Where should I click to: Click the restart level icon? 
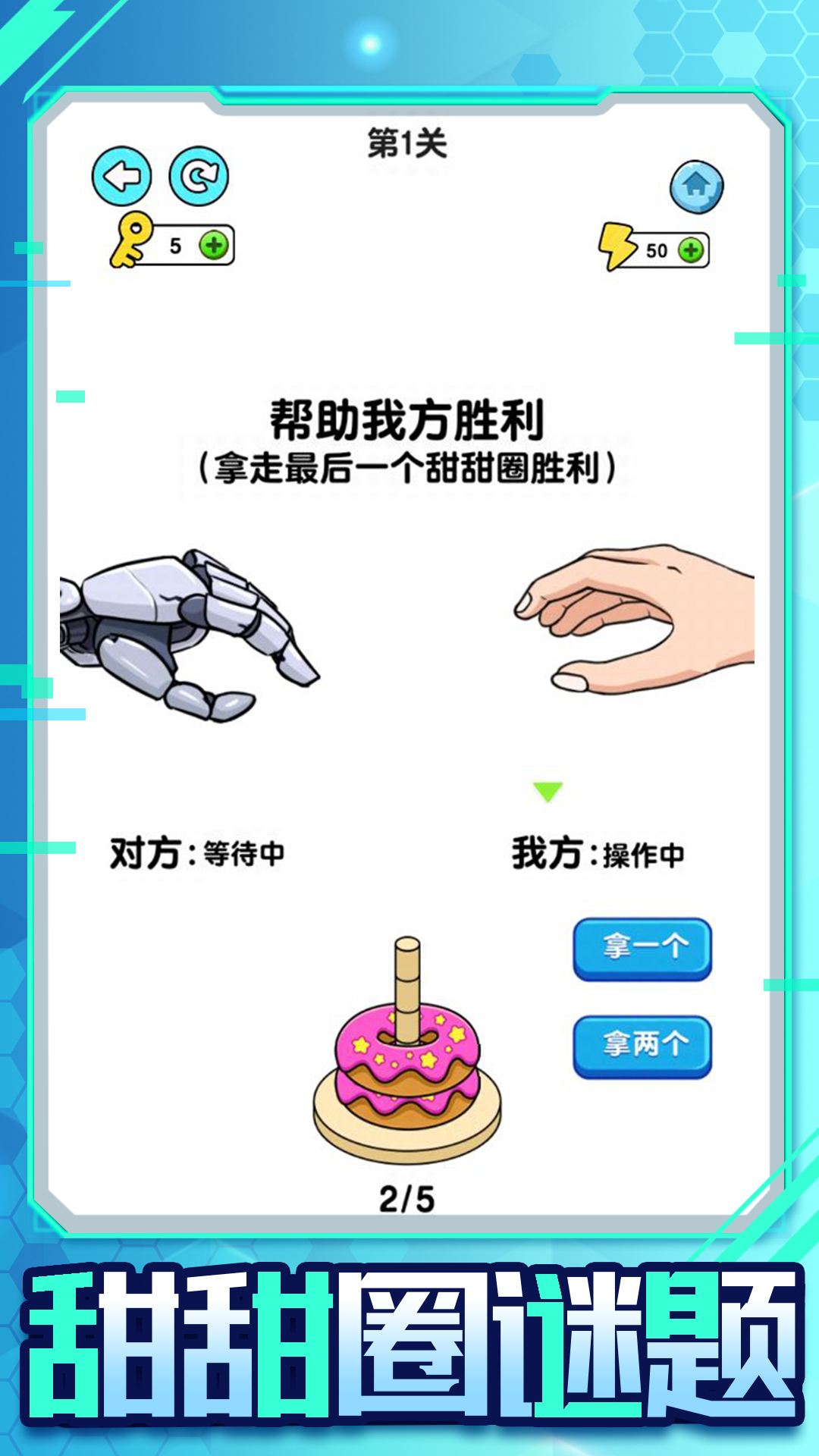[199, 177]
